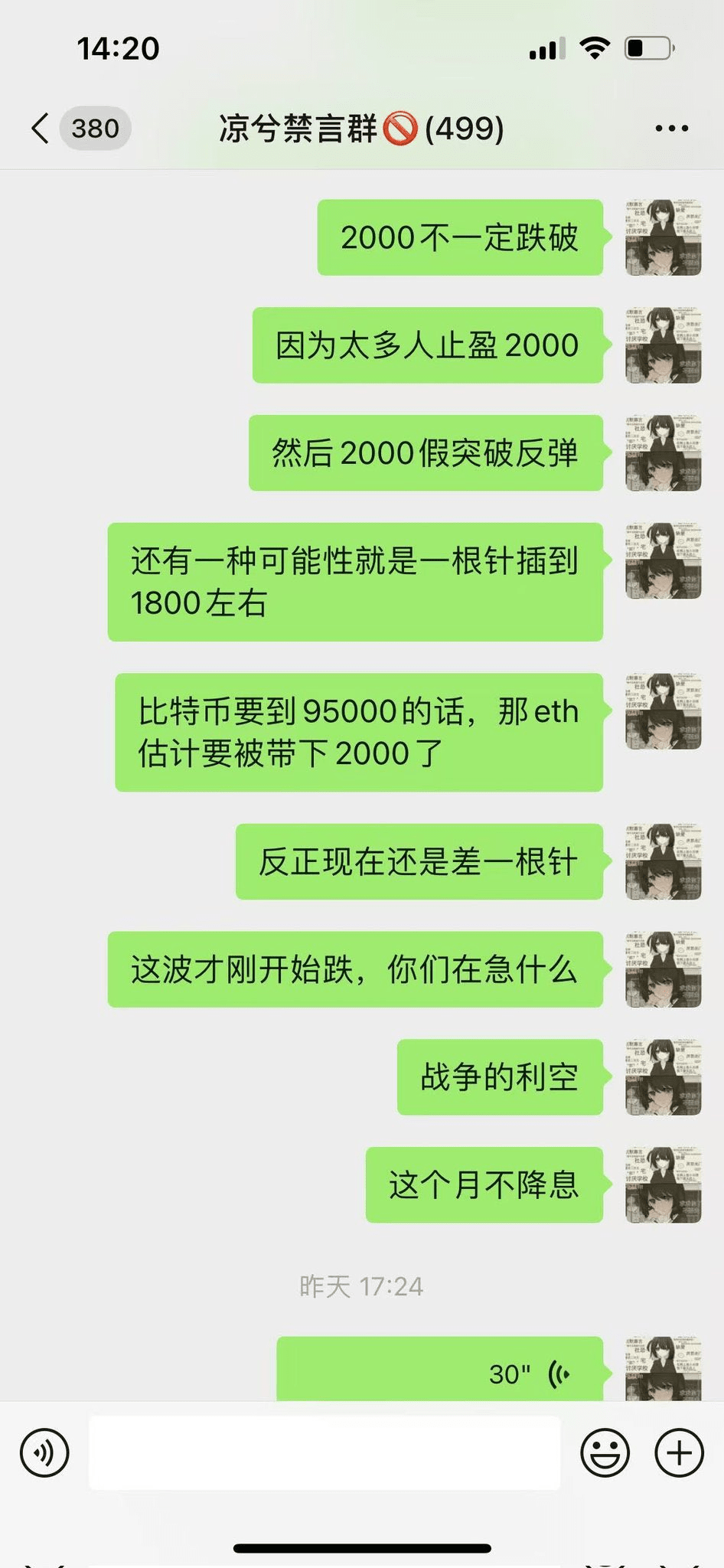Switch to voice message input
This screenshot has width=724, height=1568.
[x=44, y=1452]
